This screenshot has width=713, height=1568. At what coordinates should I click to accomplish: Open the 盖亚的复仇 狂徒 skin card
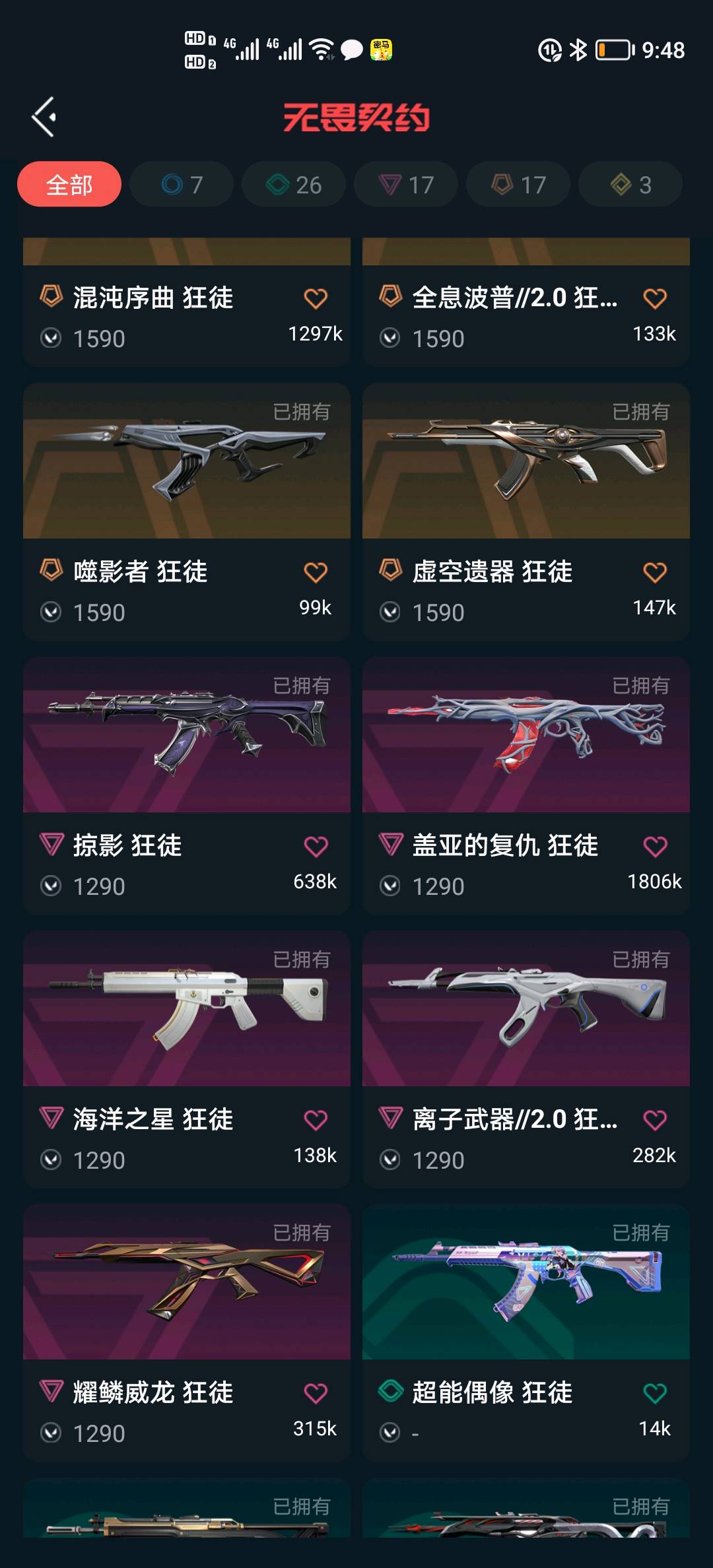[x=526, y=735]
